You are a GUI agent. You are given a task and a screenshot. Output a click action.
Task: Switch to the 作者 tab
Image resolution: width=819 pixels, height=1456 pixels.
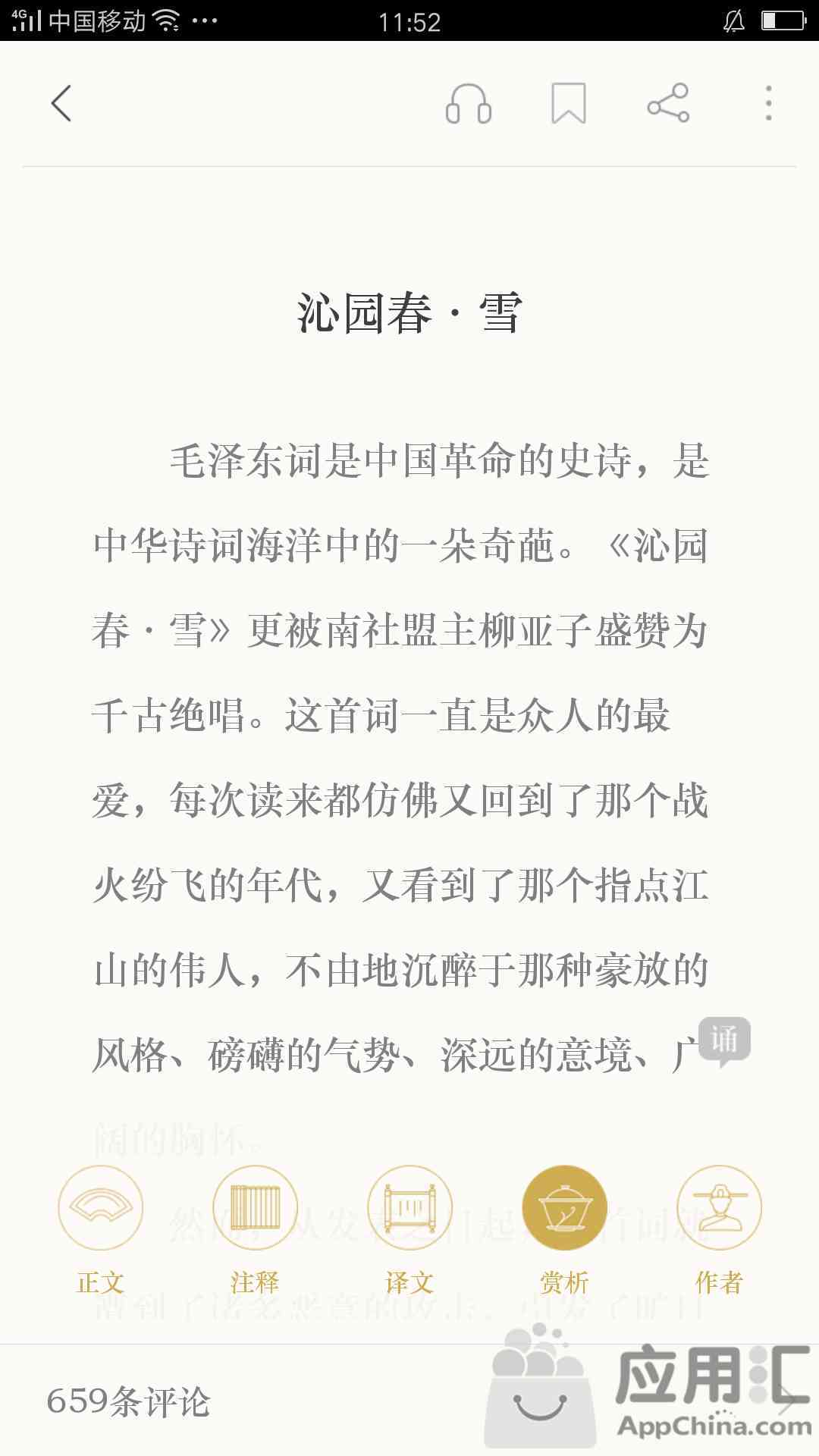coord(719,1230)
